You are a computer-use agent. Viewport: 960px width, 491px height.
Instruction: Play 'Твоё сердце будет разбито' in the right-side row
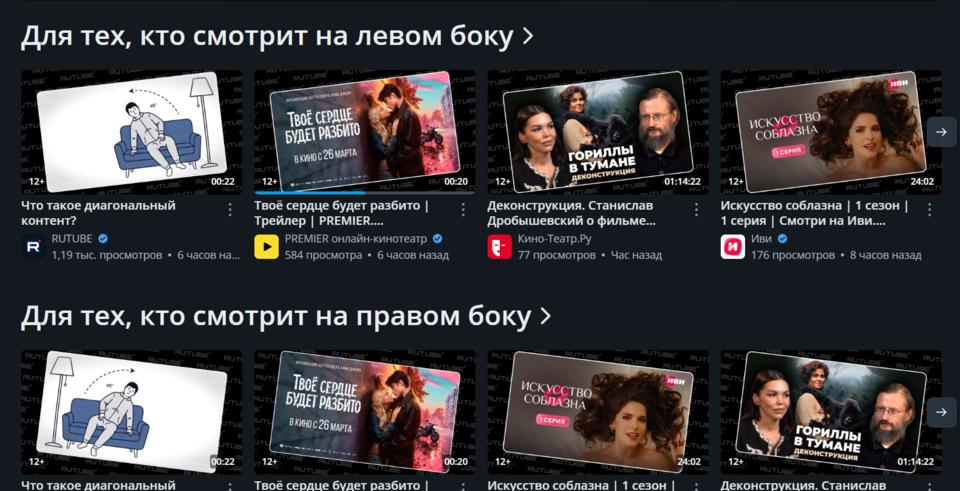tap(364, 410)
